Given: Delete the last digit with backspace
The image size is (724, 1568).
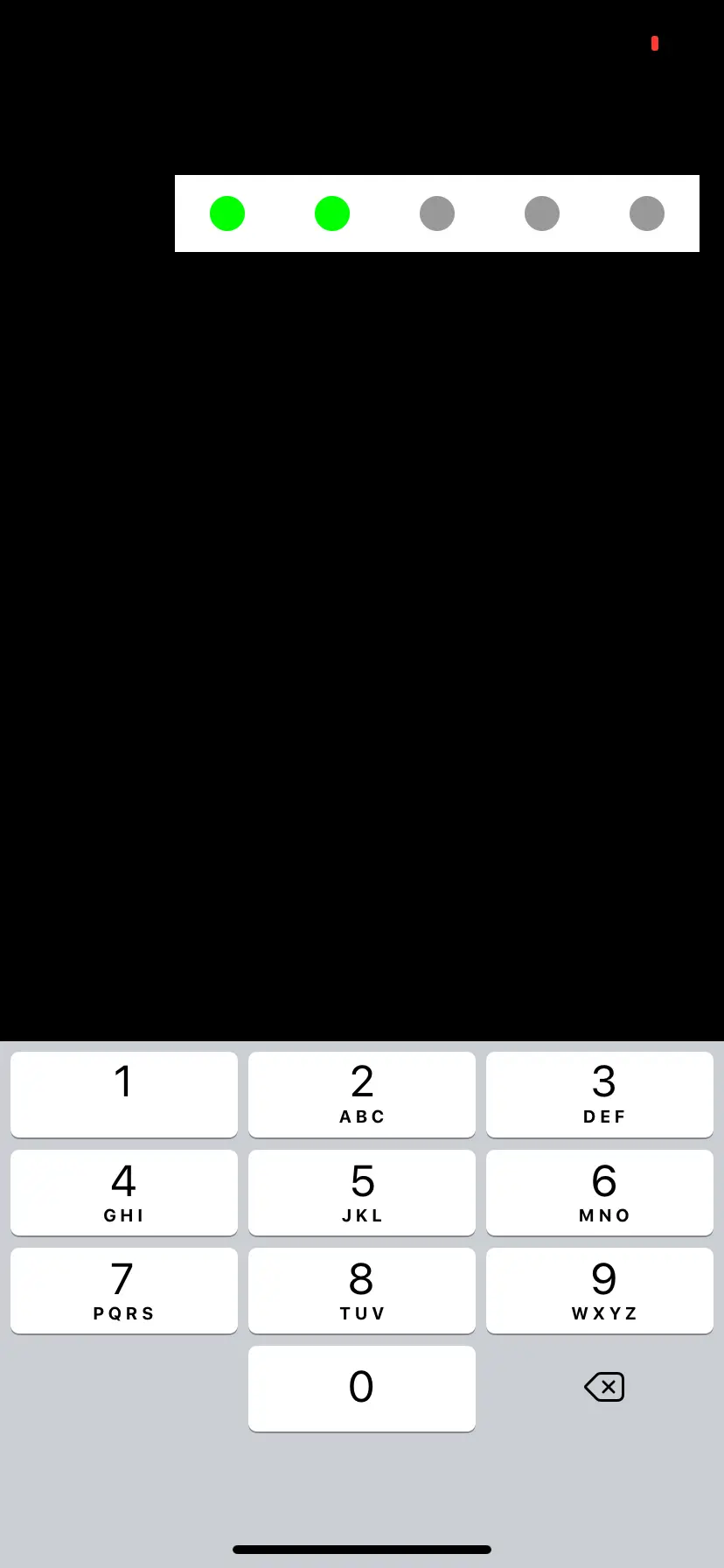Looking at the screenshot, I should (604, 1387).
